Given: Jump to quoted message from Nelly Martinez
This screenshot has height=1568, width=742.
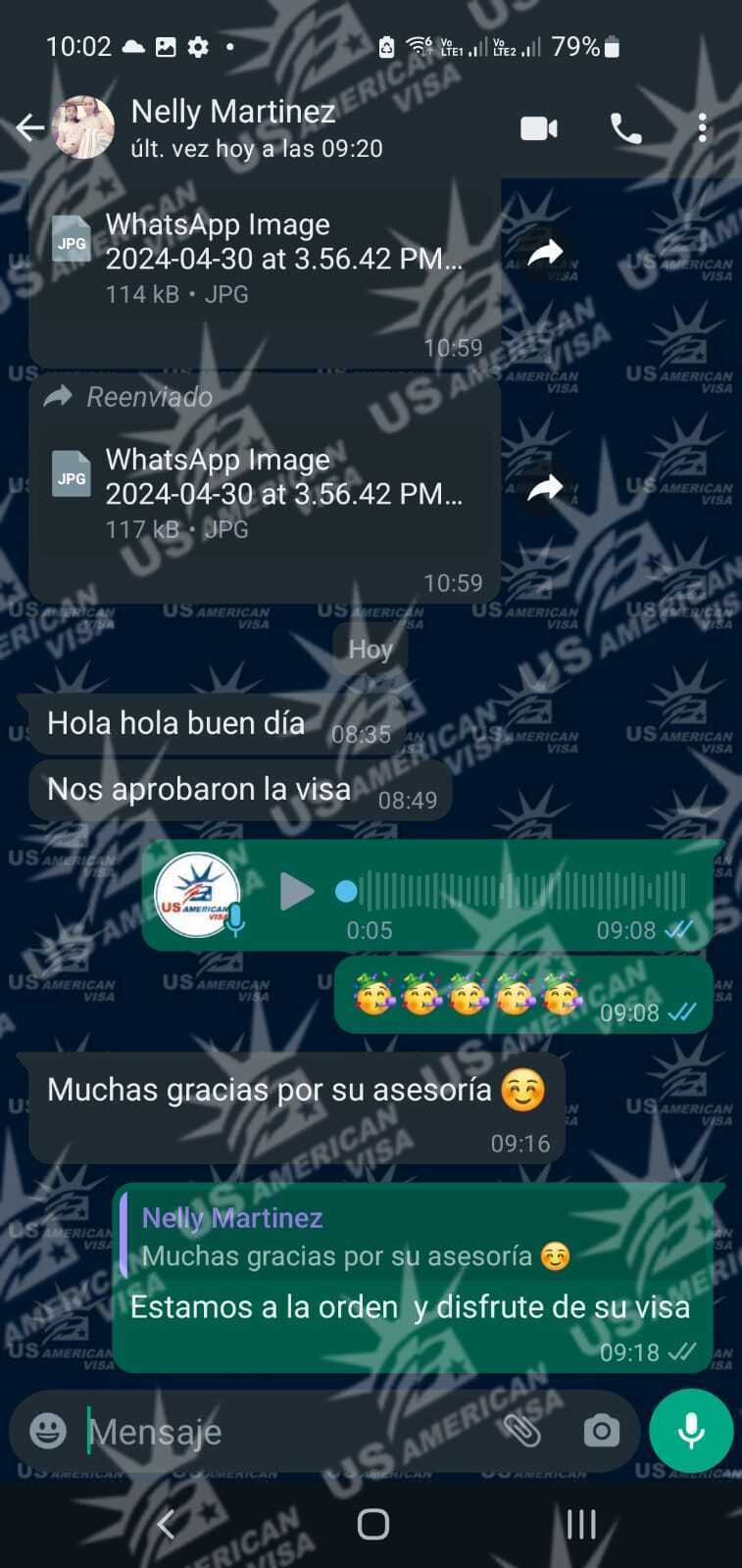Looking at the screenshot, I should (412, 1238).
